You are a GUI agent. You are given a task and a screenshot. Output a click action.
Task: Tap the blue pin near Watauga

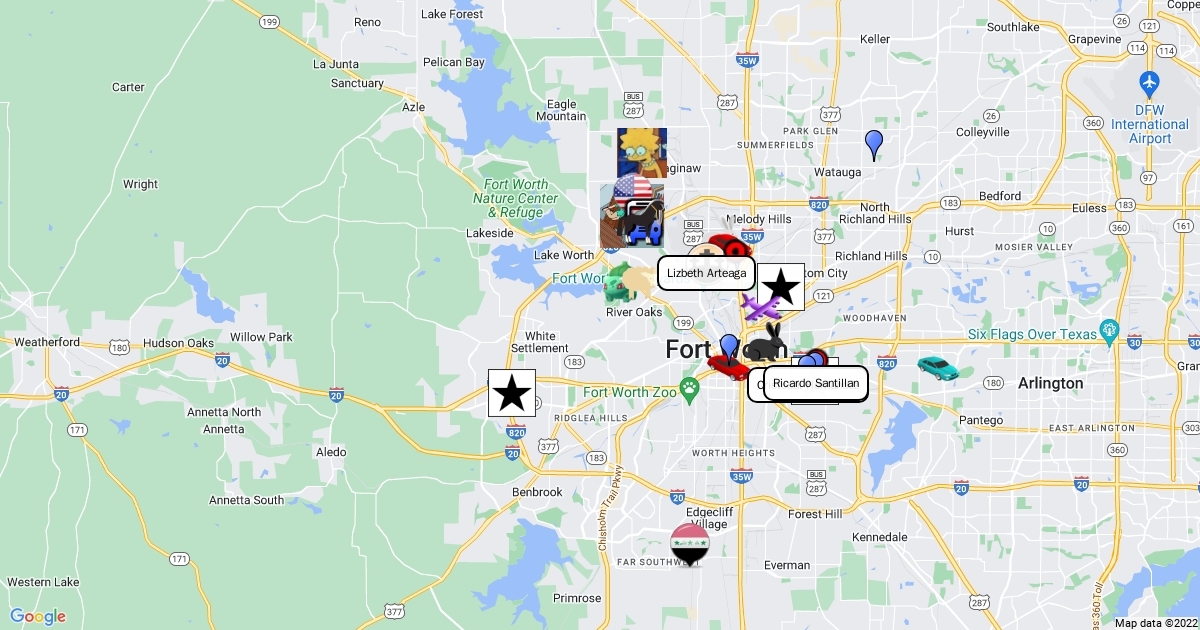(x=874, y=144)
